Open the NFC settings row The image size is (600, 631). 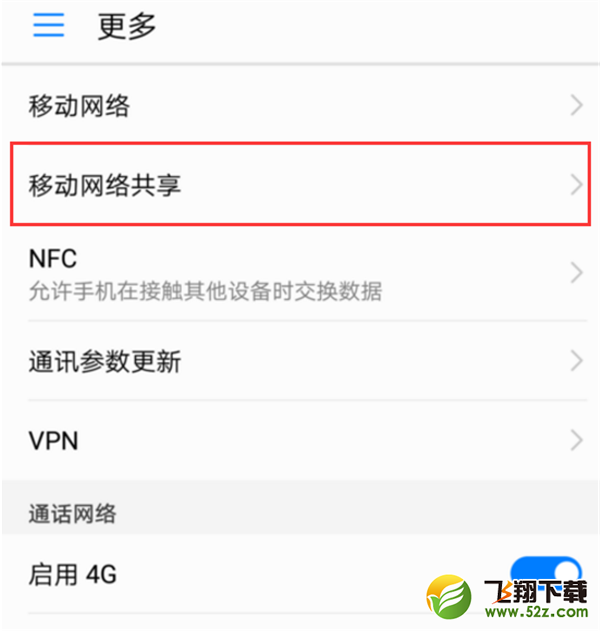[x=300, y=273]
